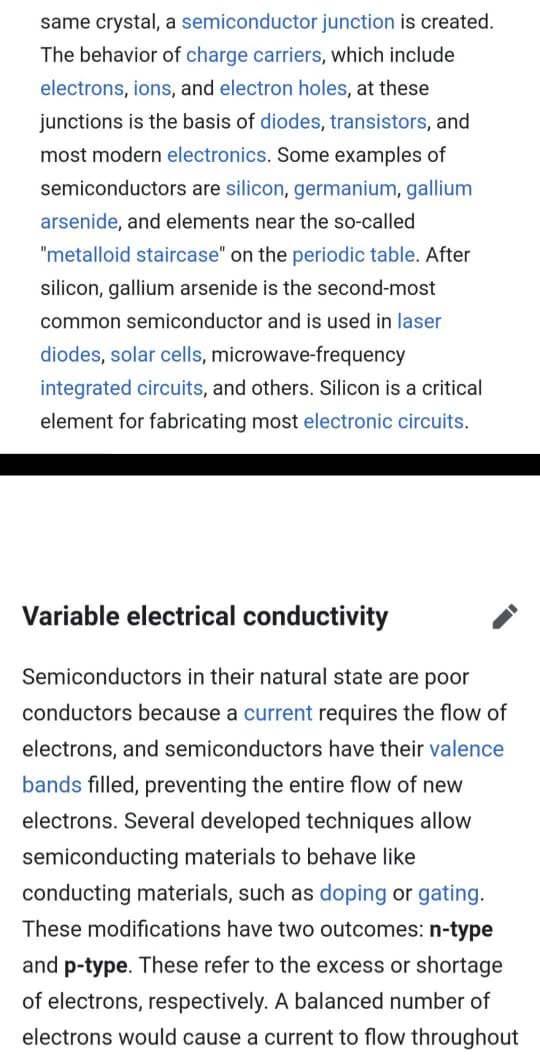This screenshot has width=540, height=1055.
Task: Follow the charge carriers link
Action: [x=253, y=55]
